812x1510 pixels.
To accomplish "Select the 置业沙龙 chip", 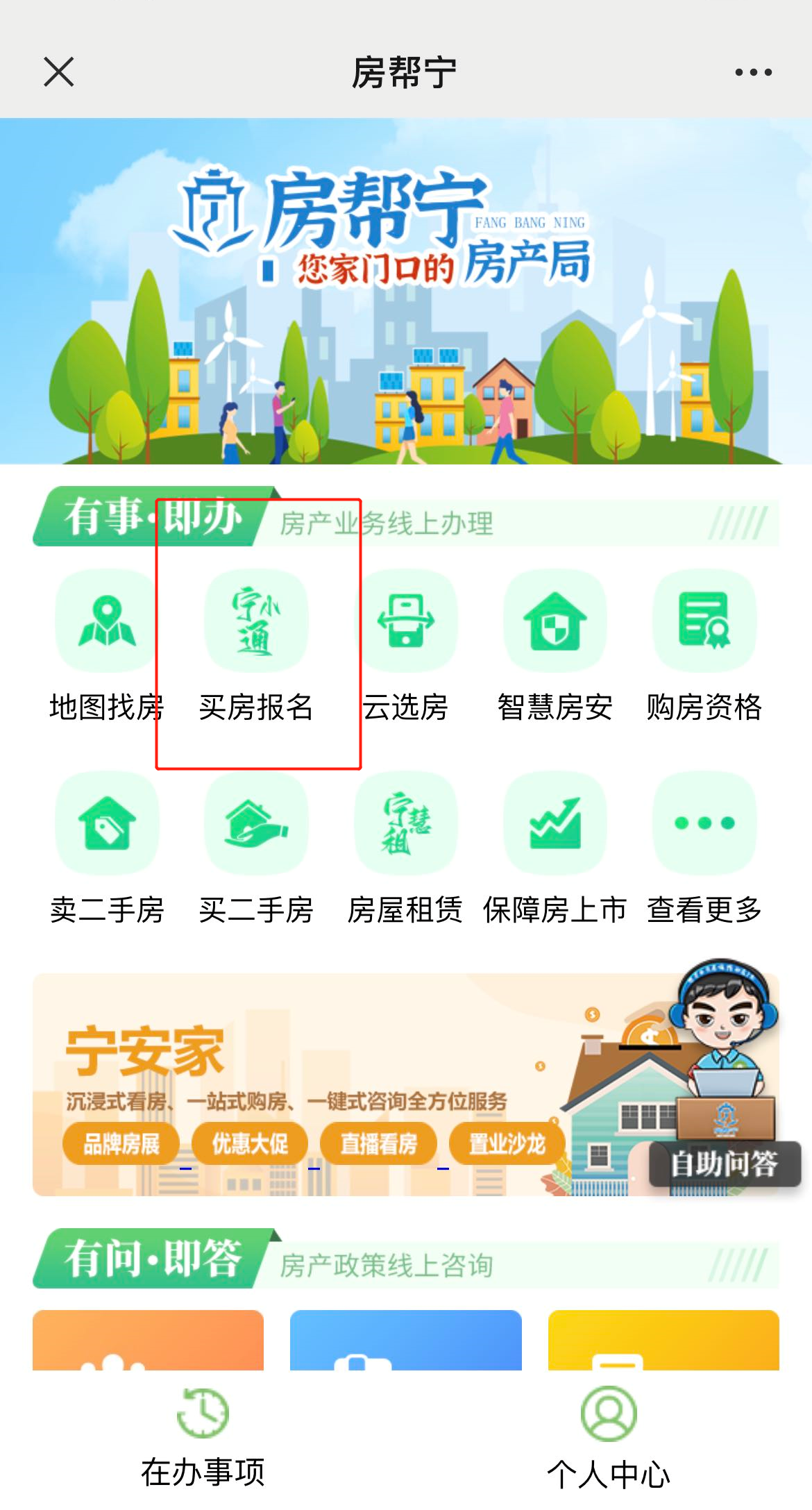I will coord(507,1143).
